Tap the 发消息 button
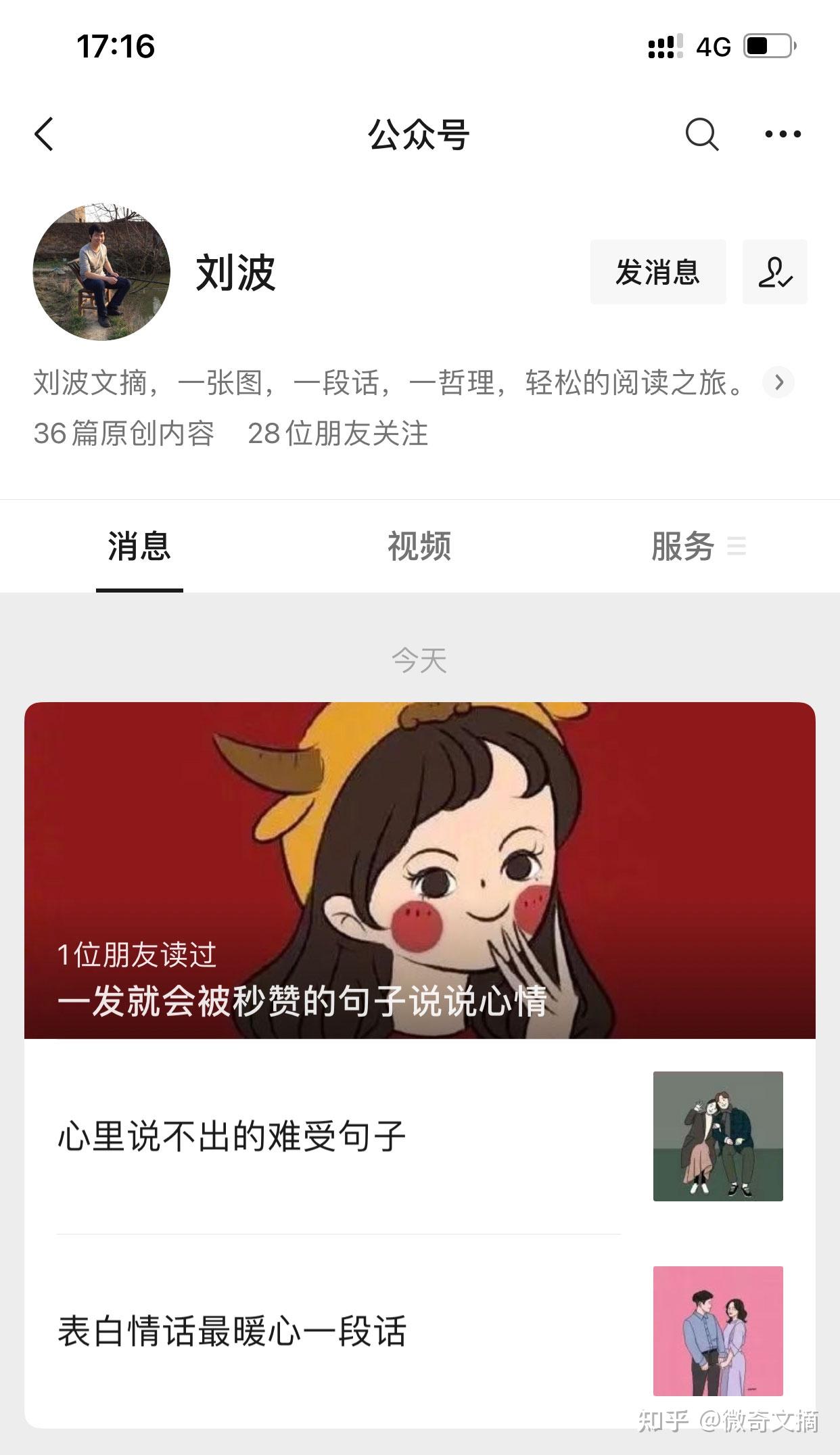Viewport: 840px width, 1455px height. (x=657, y=272)
